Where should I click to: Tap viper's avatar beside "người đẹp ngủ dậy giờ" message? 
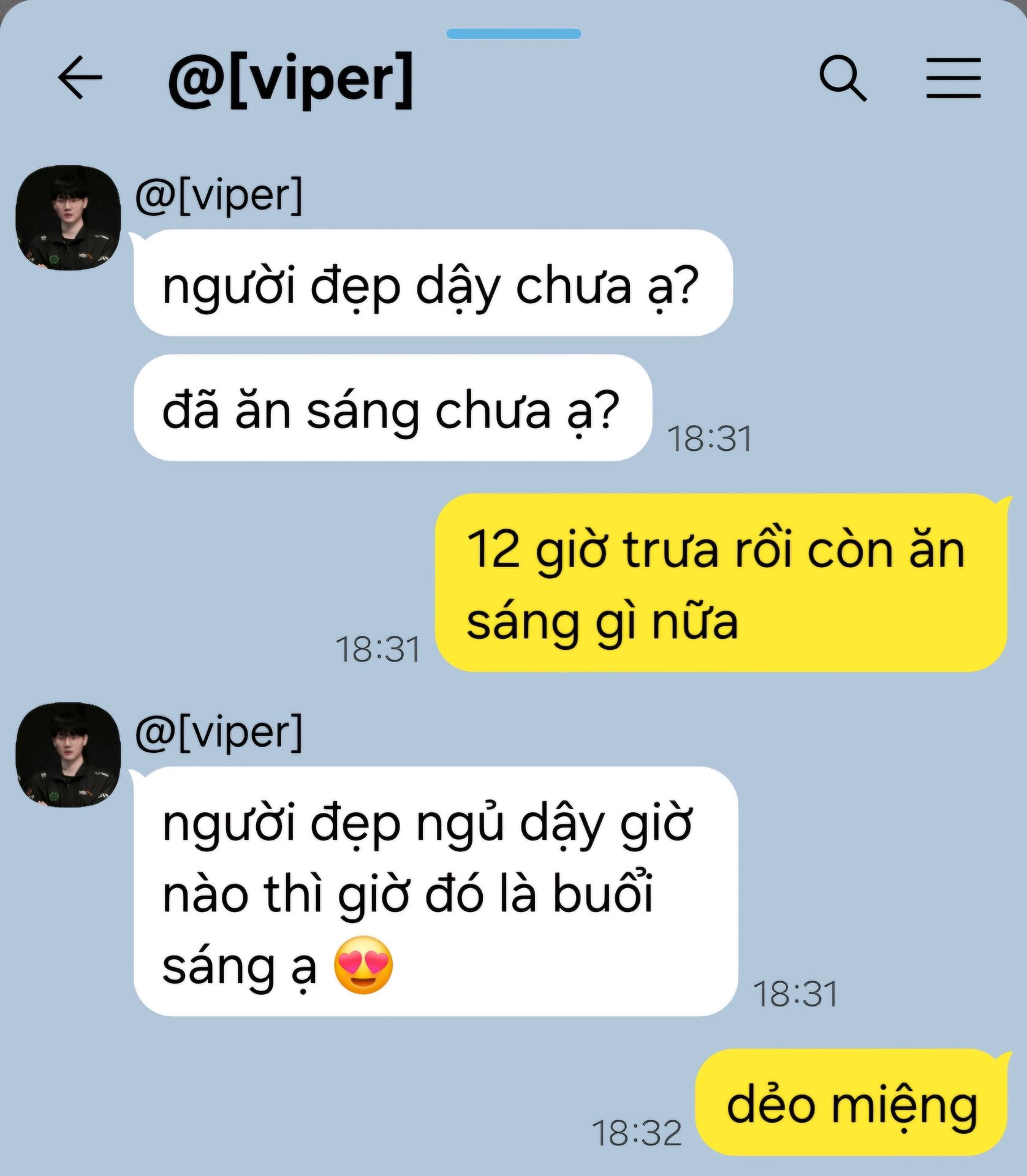pos(68,755)
